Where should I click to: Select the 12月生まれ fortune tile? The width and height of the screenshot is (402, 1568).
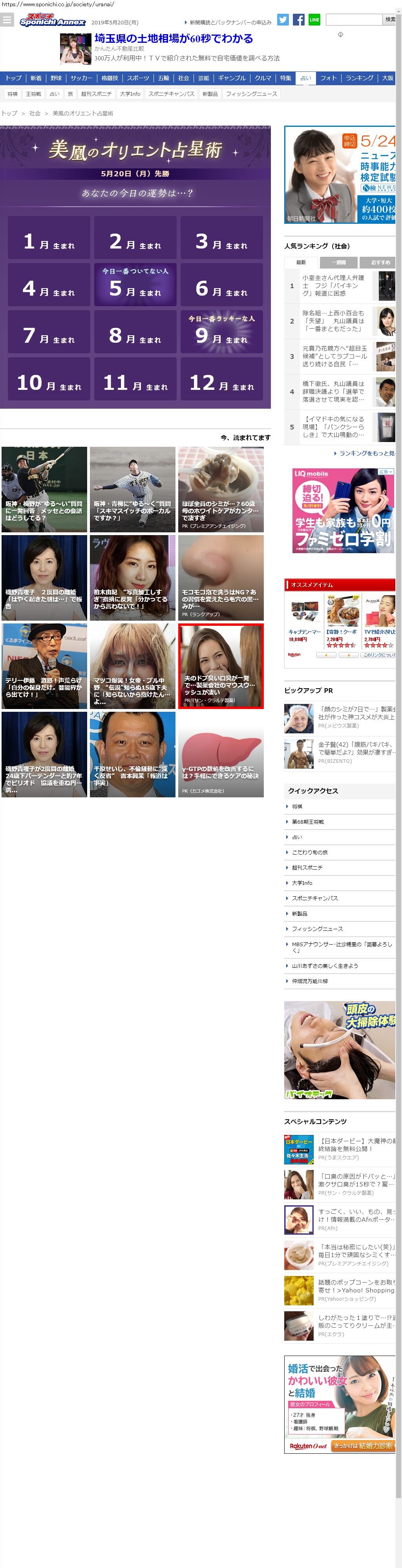pos(221,379)
